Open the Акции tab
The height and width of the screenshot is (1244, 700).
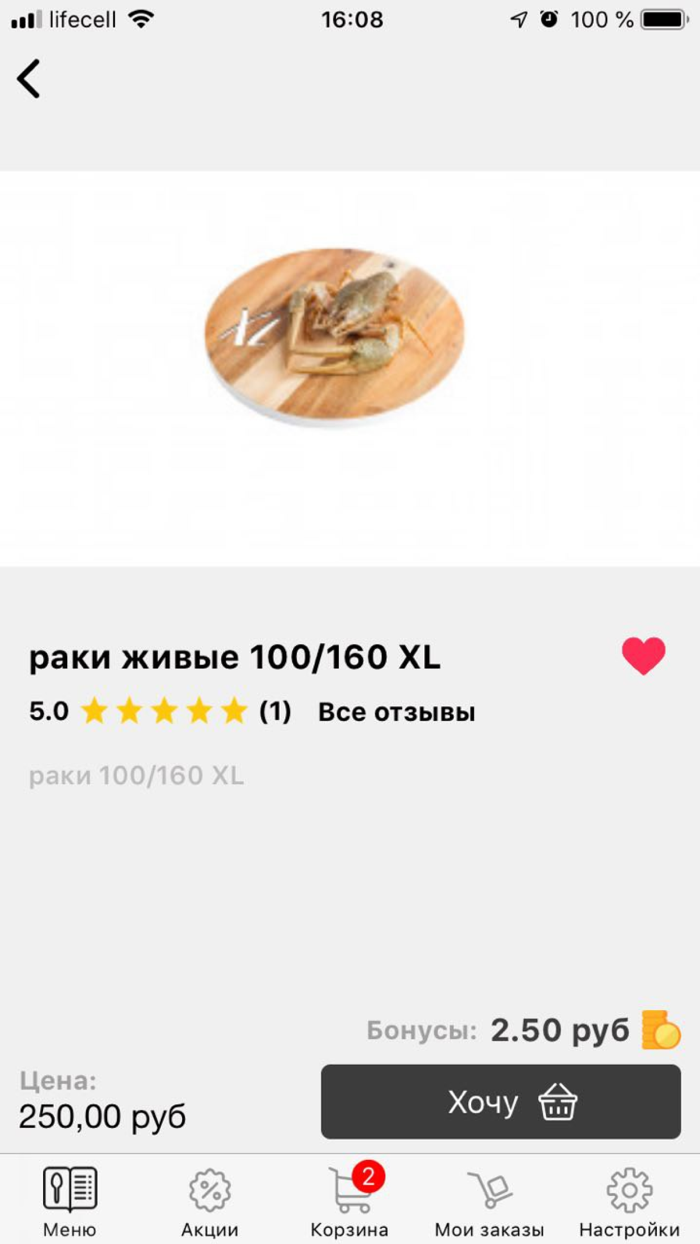pyautogui.click(x=210, y=1203)
